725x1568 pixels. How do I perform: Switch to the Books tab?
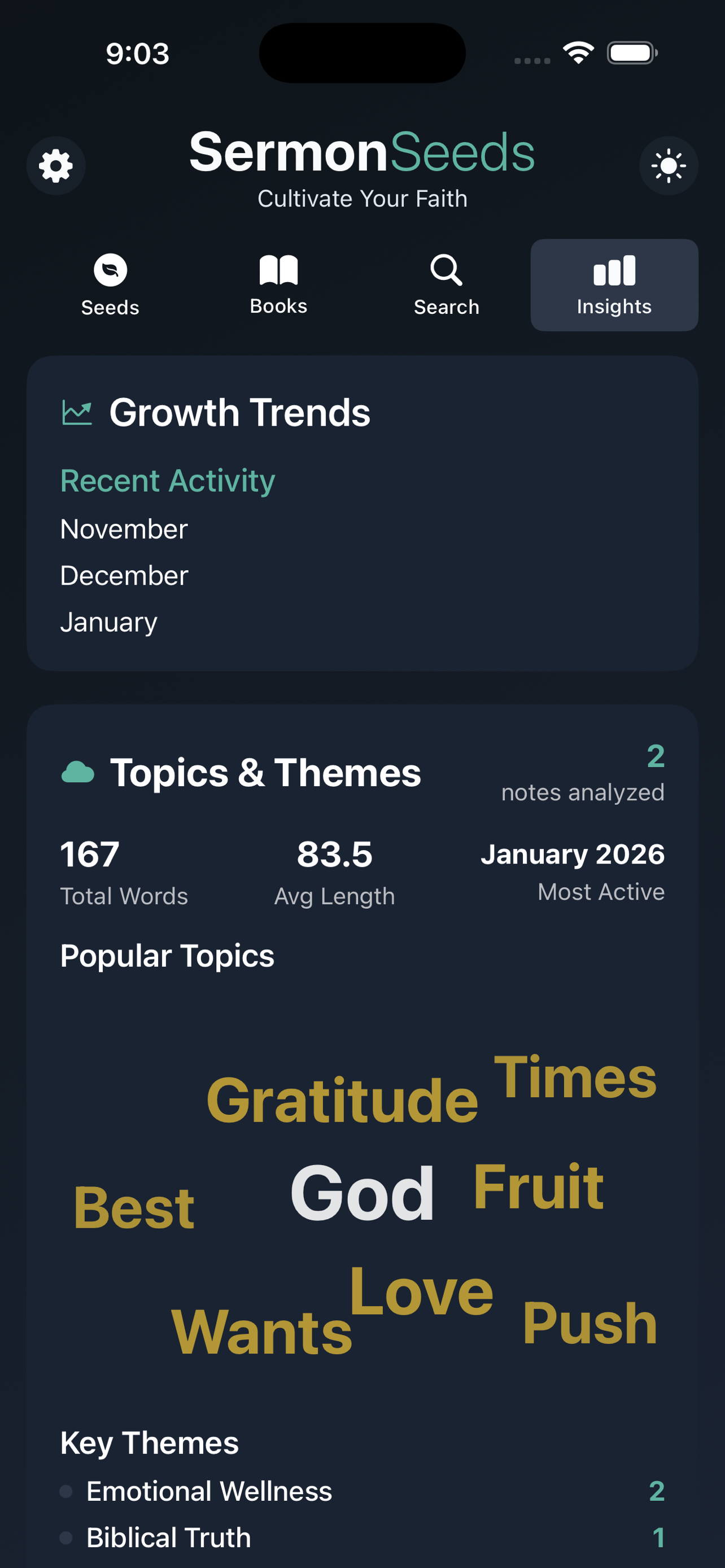[278, 284]
